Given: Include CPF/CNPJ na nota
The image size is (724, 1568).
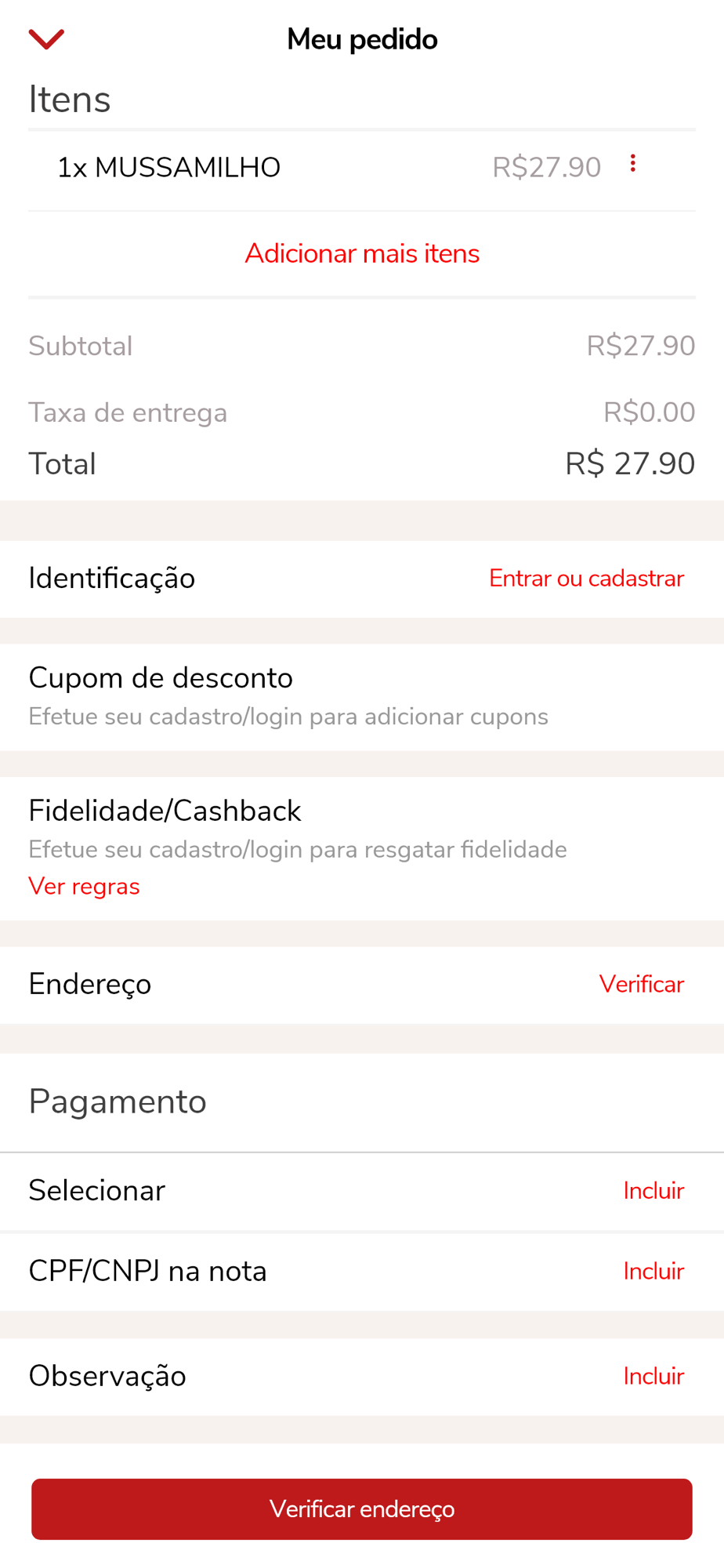Looking at the screenshot, I should [x=653, y=1272].
